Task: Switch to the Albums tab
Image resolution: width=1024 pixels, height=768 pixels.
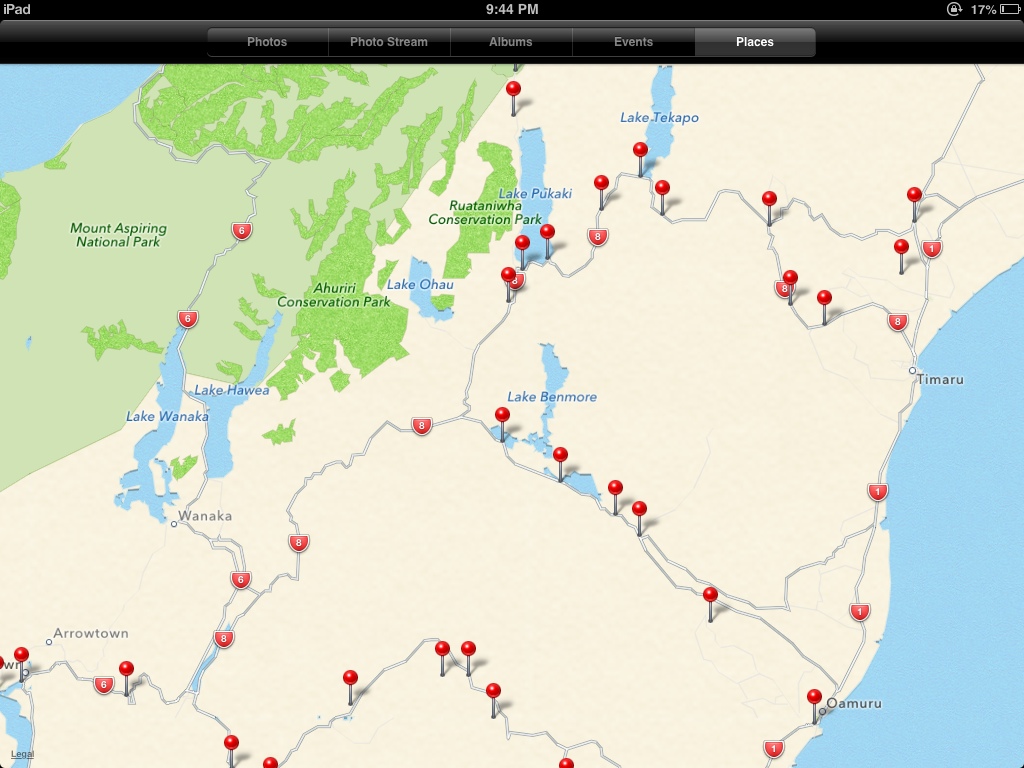Action: pos(511,42)
